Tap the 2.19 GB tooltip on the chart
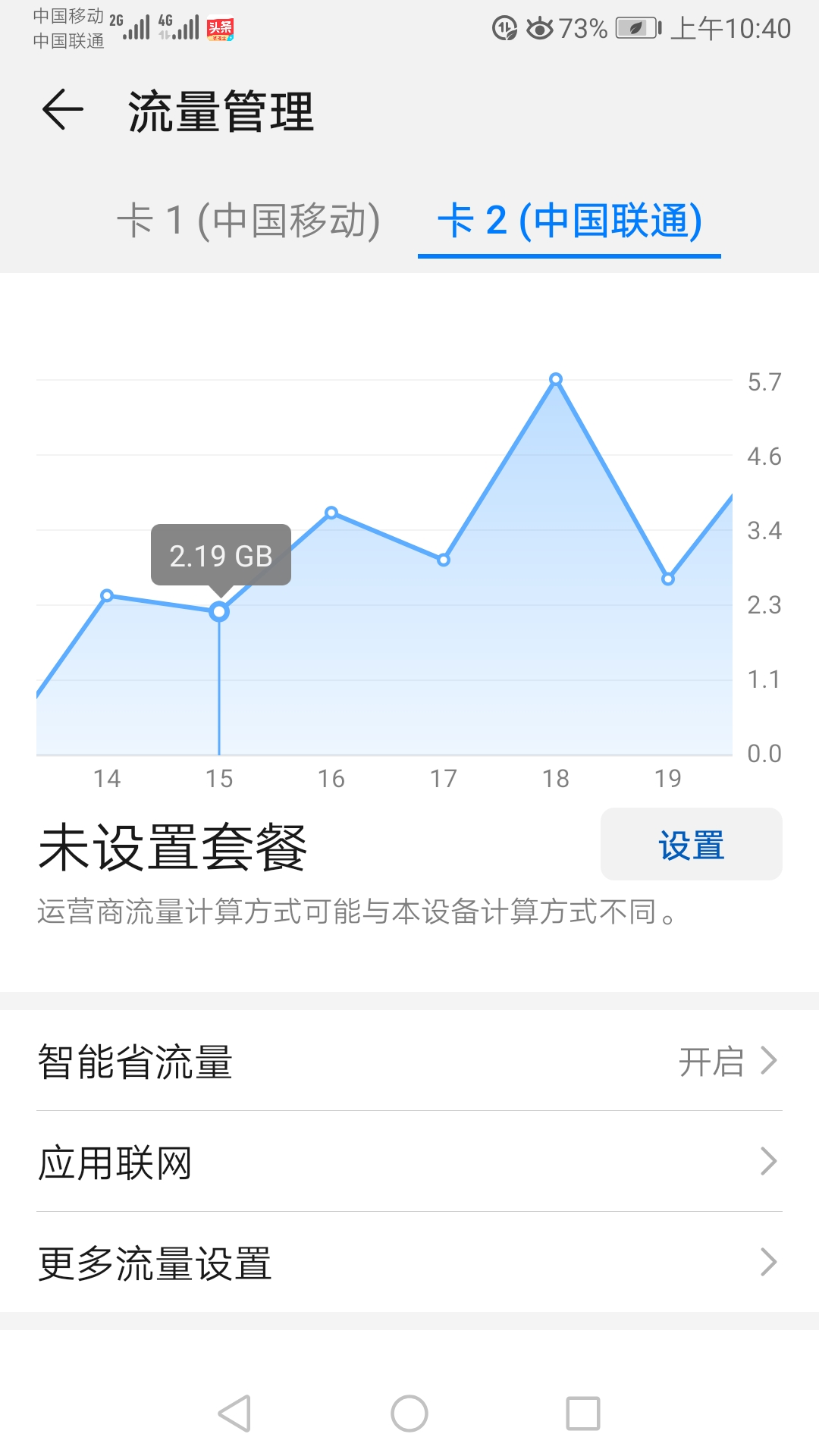 (x=221, y=557)
